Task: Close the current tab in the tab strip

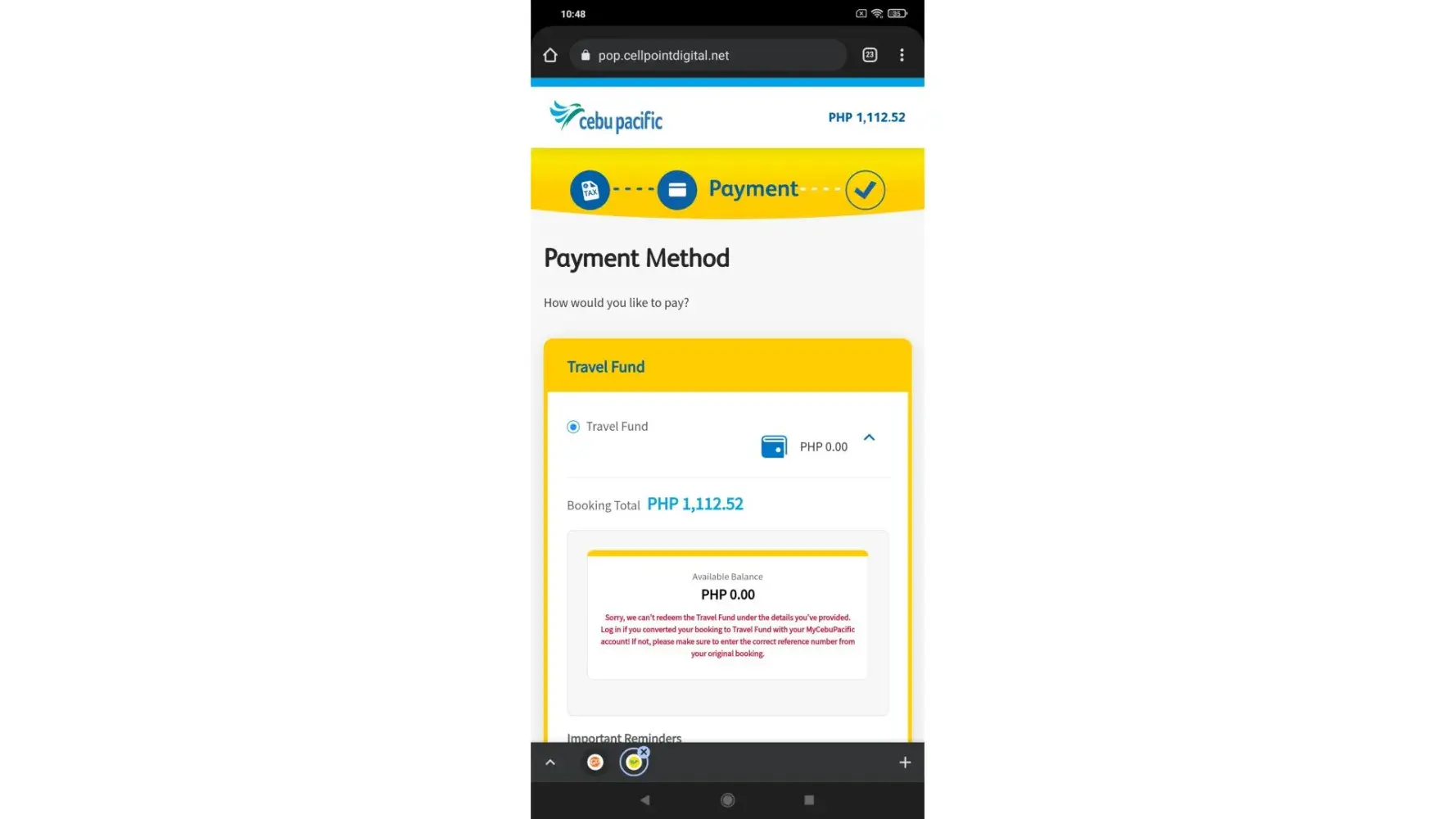Action: (644, 752)
